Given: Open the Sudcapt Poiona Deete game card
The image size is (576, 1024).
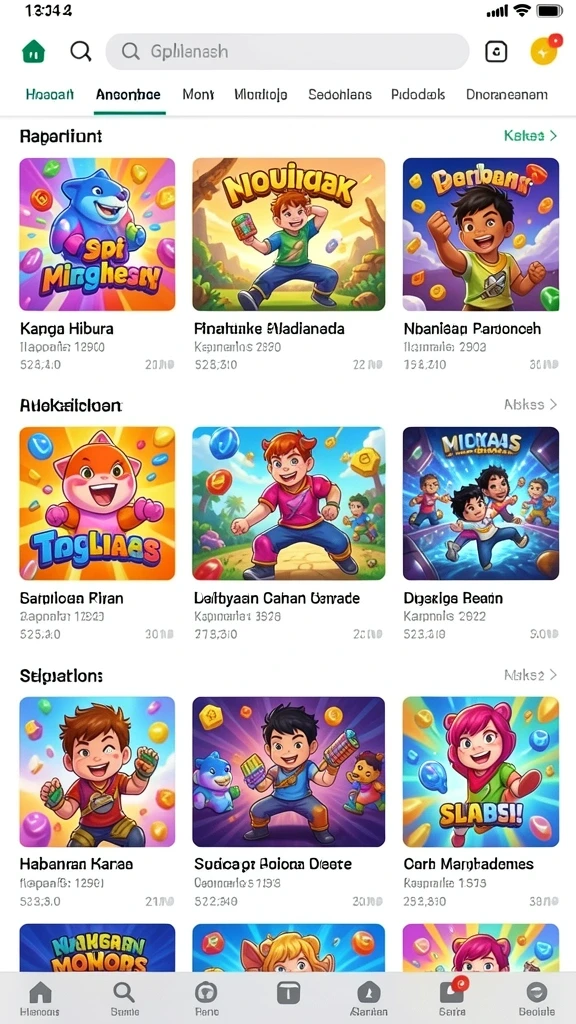Looking at the screenshot, I should [x=289, y=803].
